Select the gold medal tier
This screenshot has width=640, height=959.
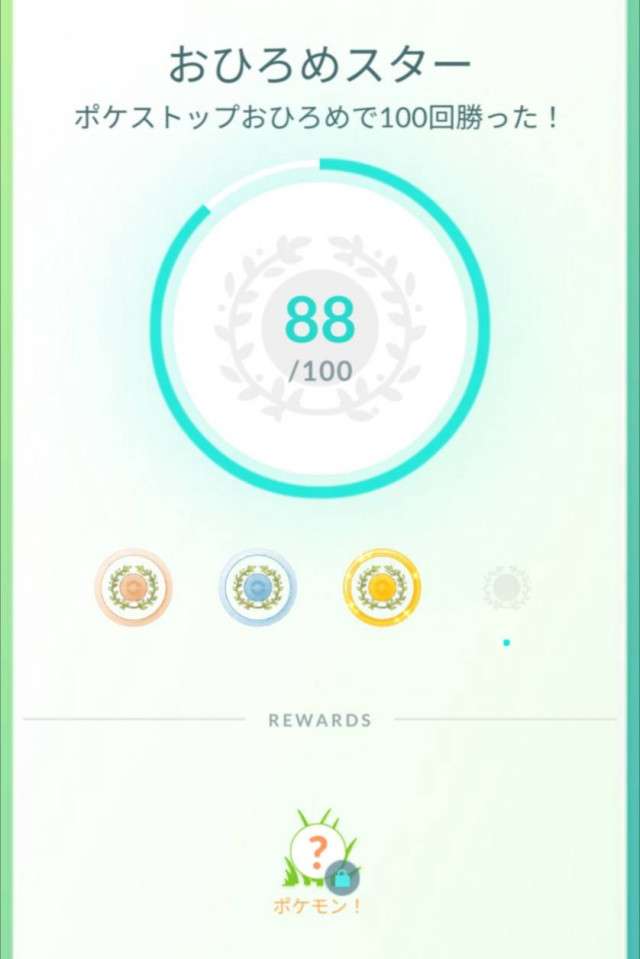pos(381,588)
